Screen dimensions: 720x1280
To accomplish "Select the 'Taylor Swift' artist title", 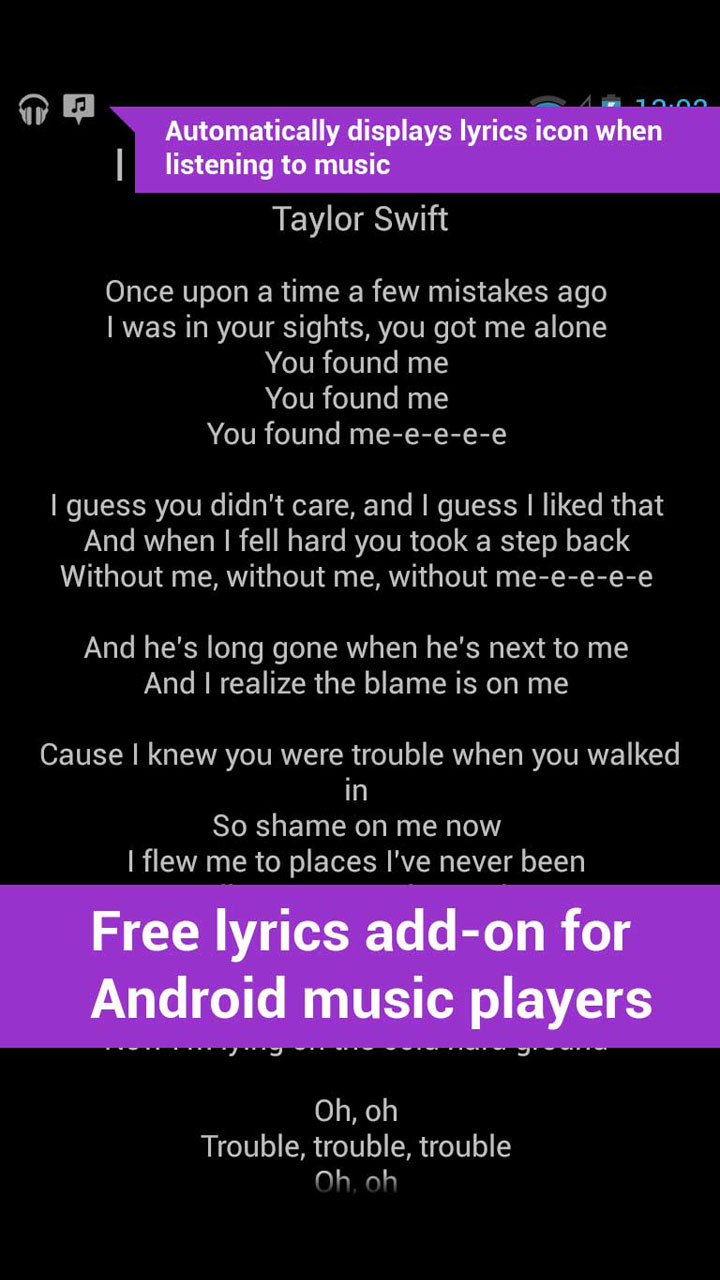I will coord(359,219).
